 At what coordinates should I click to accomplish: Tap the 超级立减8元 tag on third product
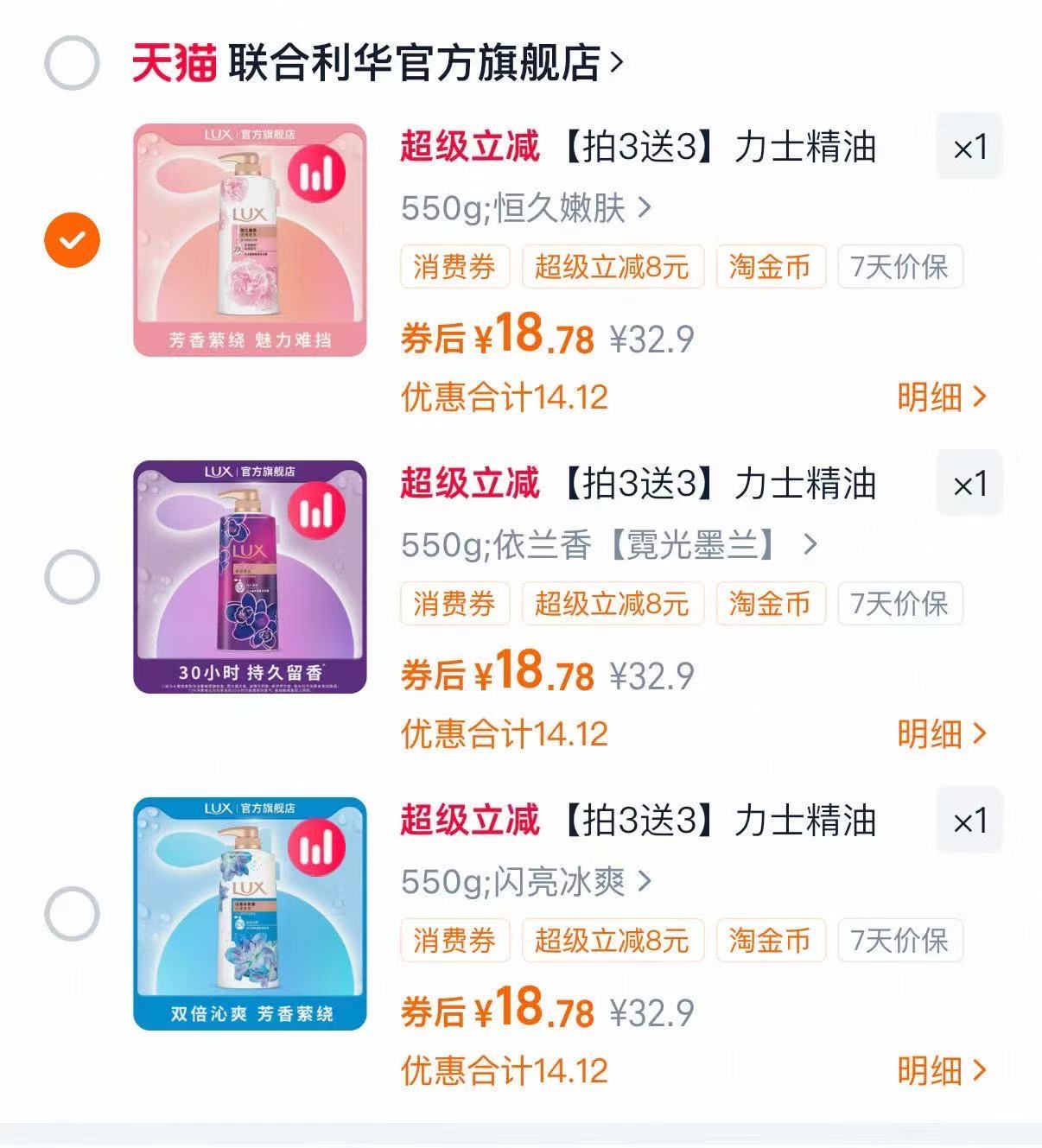[x=614, y=942]
